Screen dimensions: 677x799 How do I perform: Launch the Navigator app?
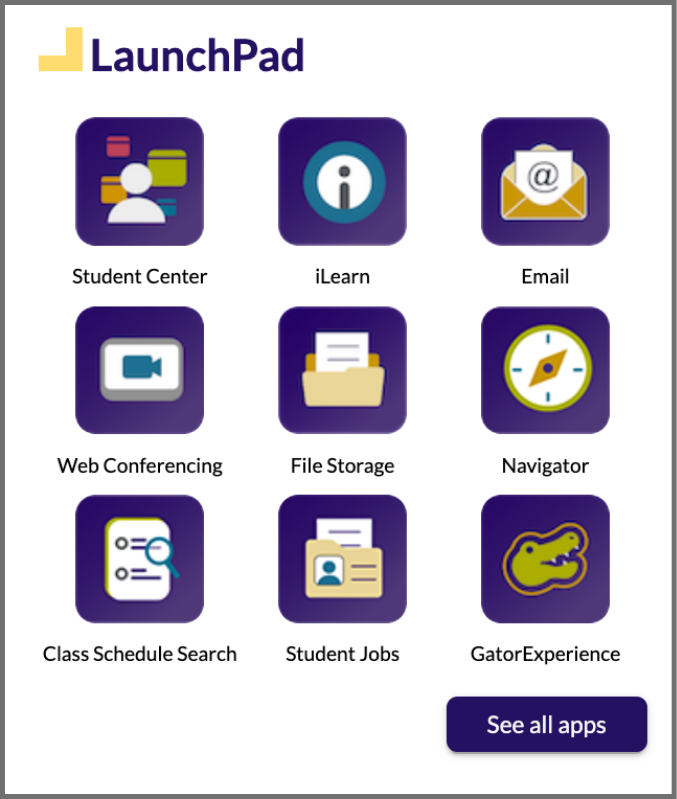[545, 370]
